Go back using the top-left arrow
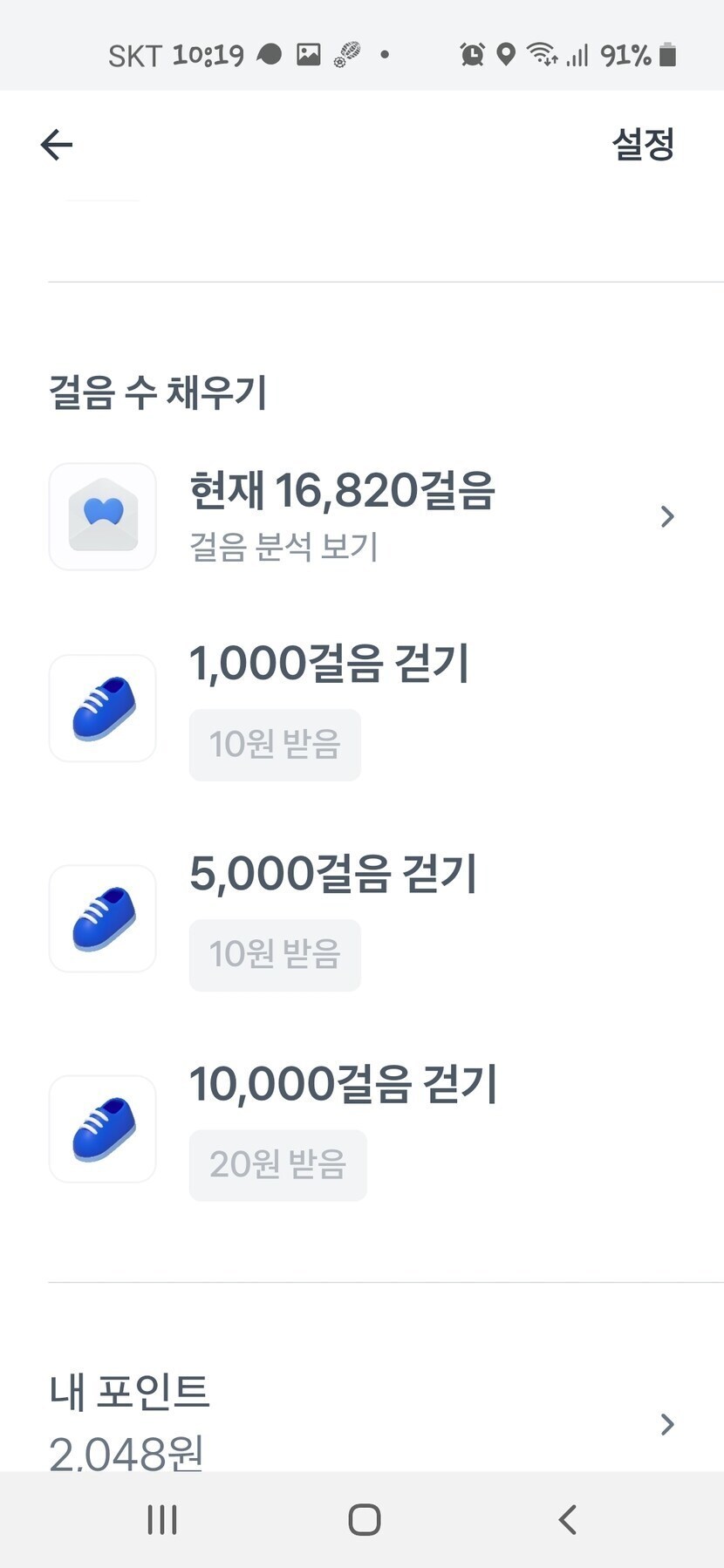 point(57,145)
